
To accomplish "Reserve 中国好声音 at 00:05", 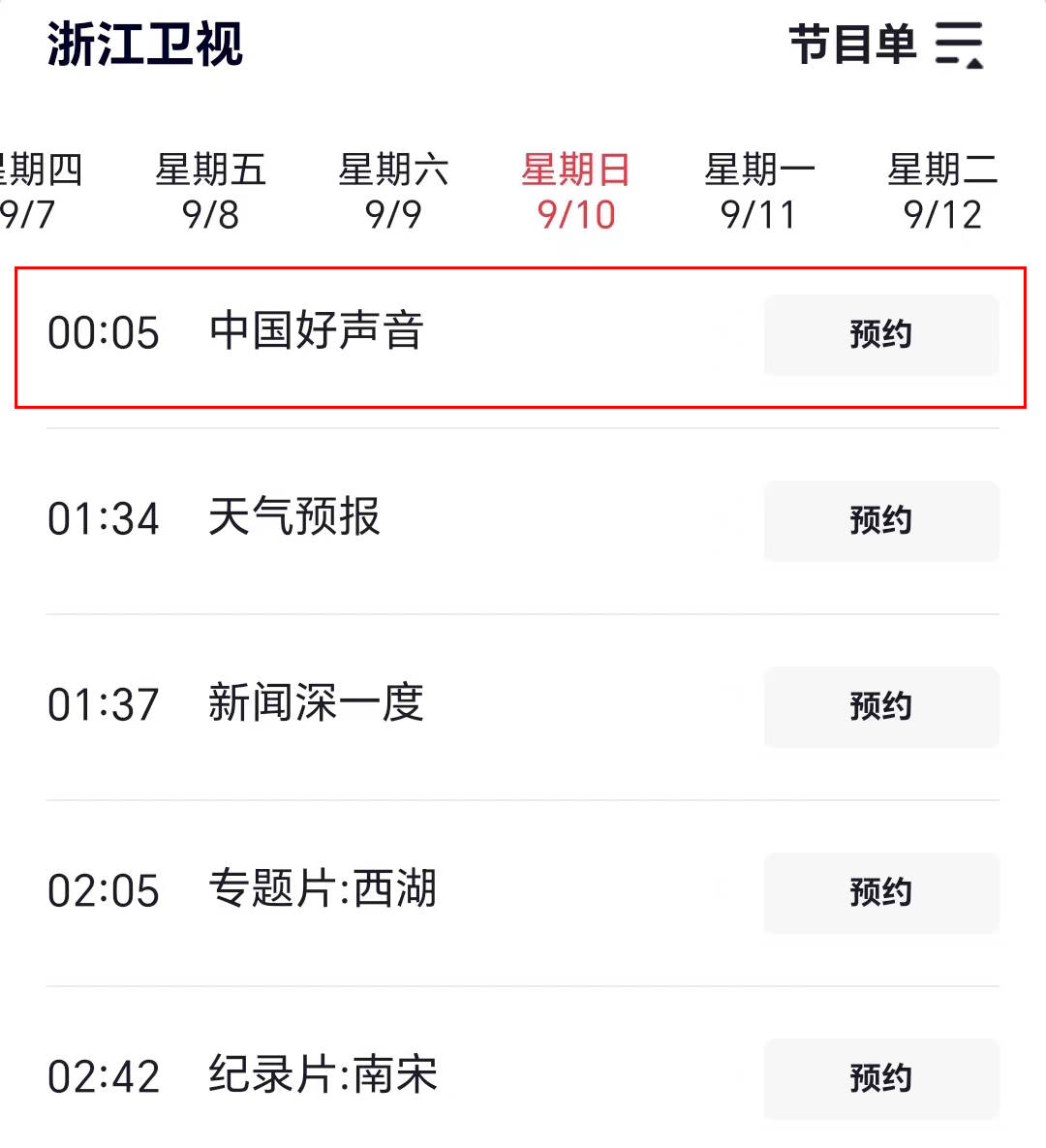I will coord(880,334).
